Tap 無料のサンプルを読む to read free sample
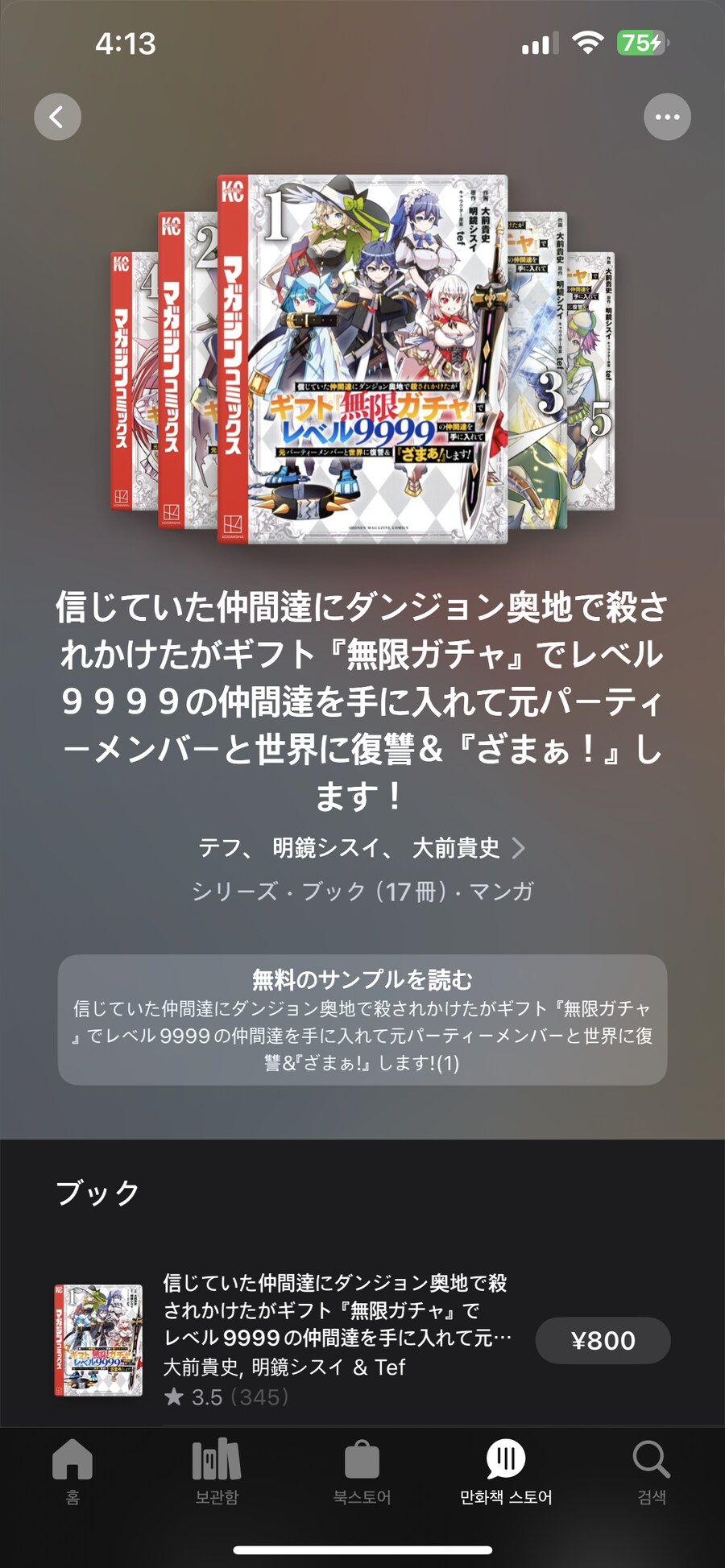The width and height of the screenshot is (725, 1568). coord(362,1020)
